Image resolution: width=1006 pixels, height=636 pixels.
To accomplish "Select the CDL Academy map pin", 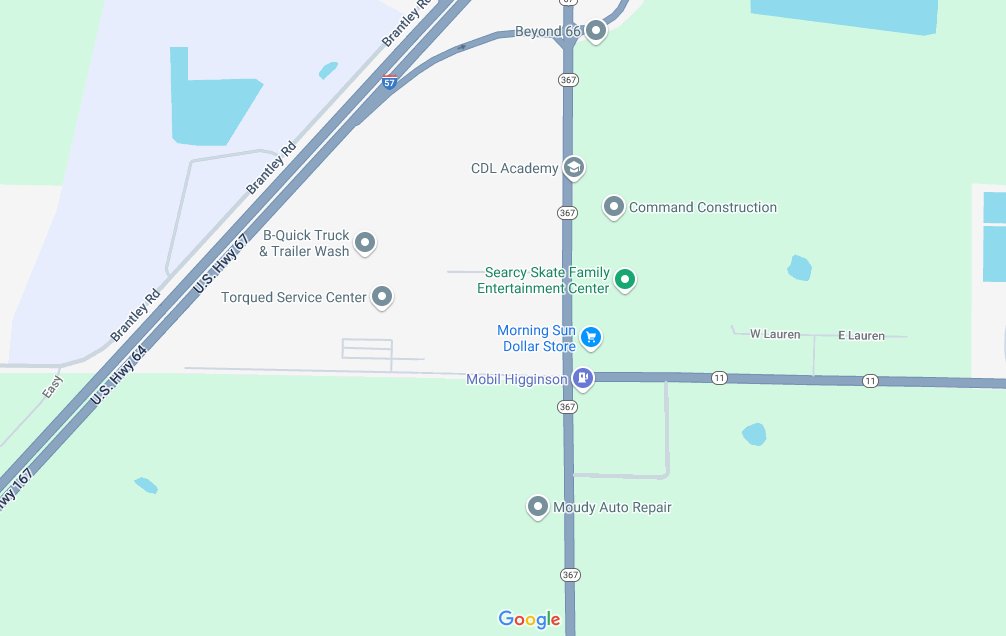I will (x=573, y=167).
